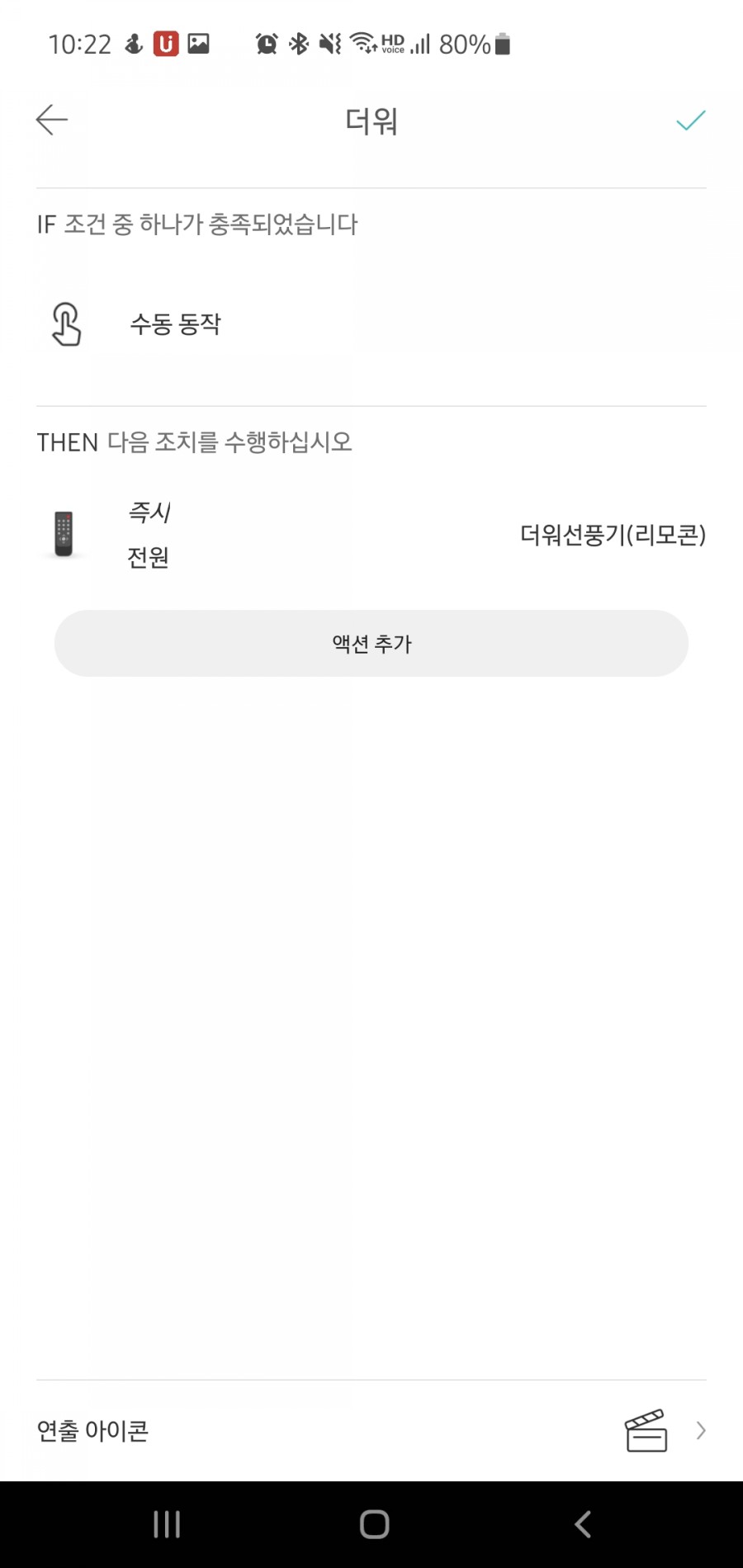
Task: Go back using the top-left arrow
Action: click(52, 120)
